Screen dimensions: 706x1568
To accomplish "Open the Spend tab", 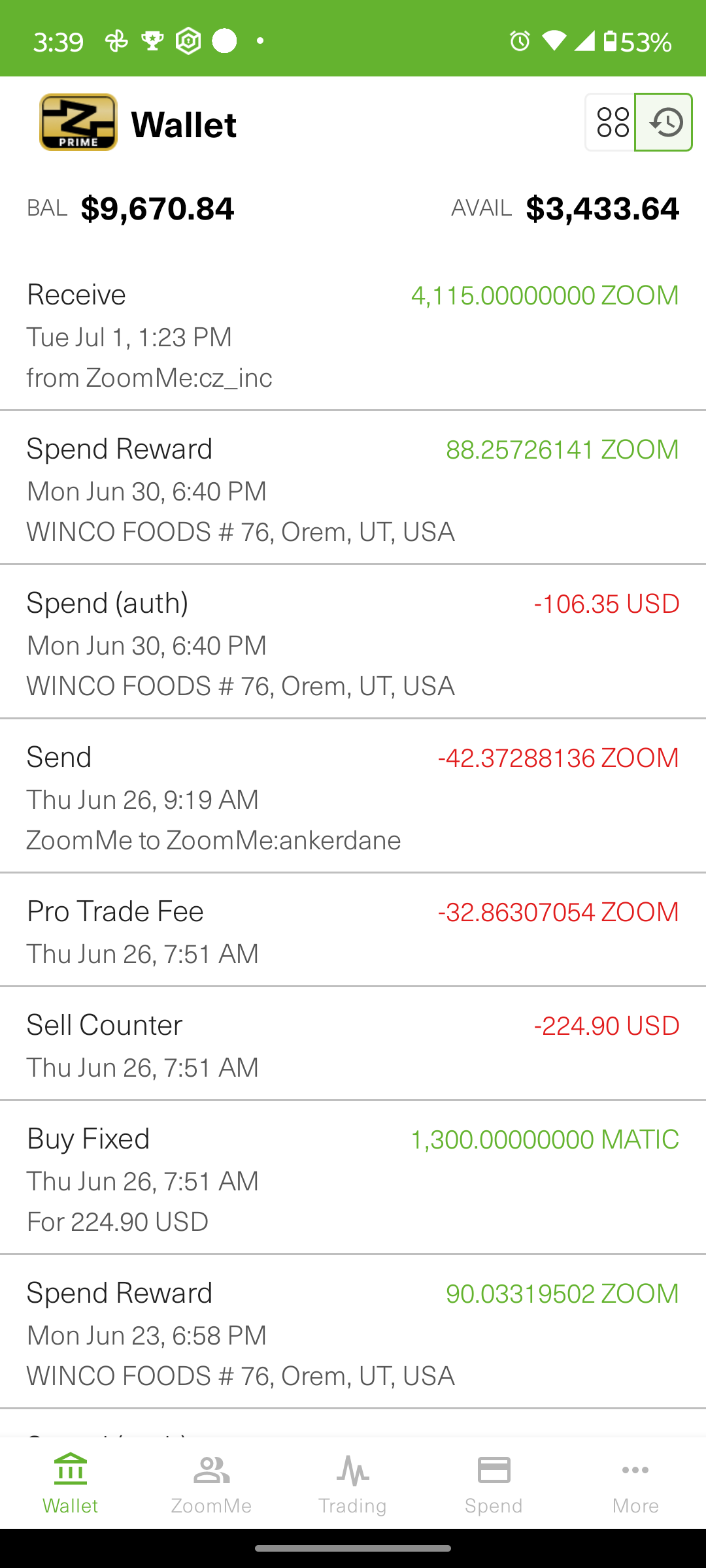I will point(494,1484).
